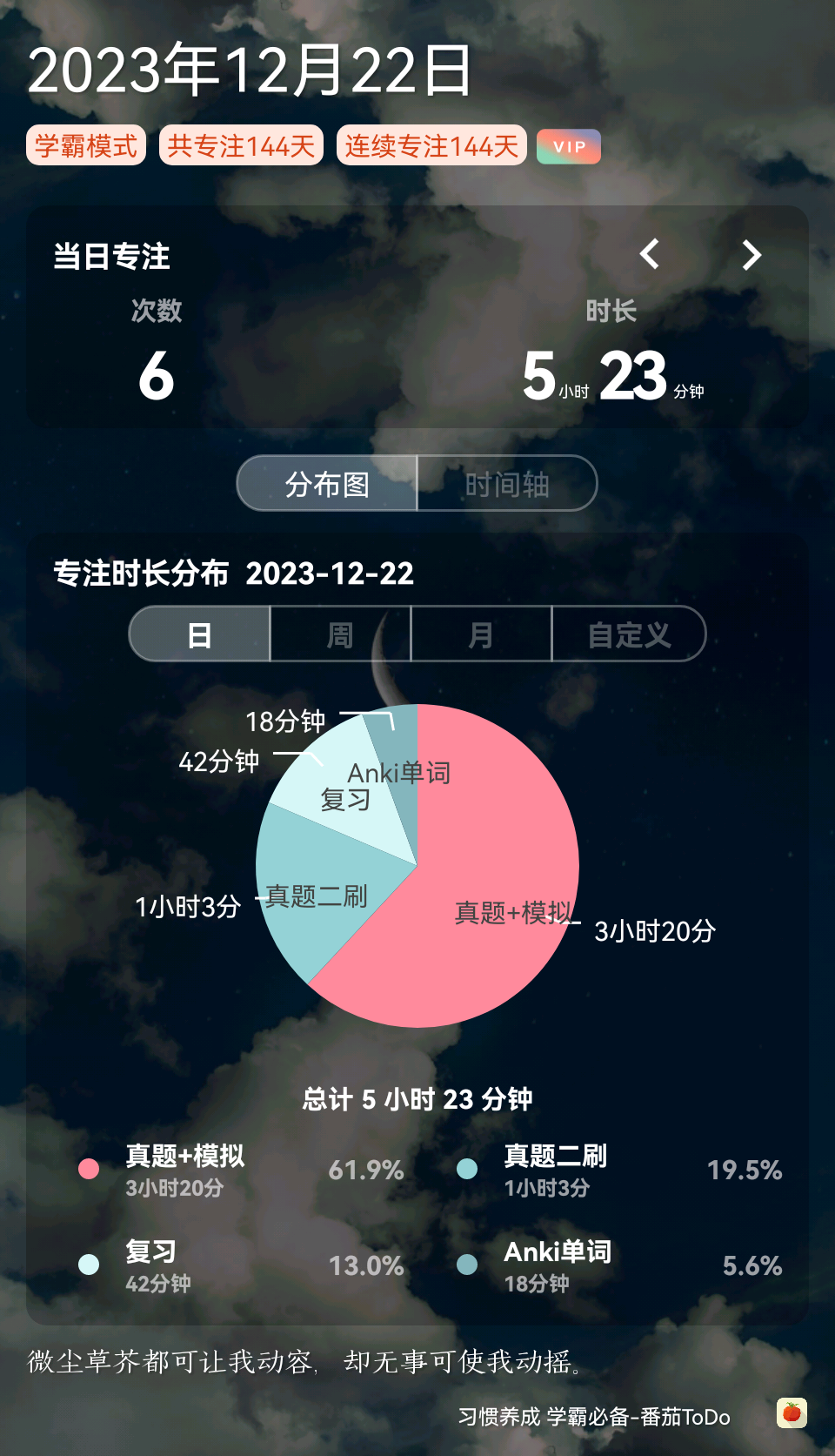Go to the previous day's focus stats
The width and height of the screenshot is (835, 1456).
[x=650, y=254]
